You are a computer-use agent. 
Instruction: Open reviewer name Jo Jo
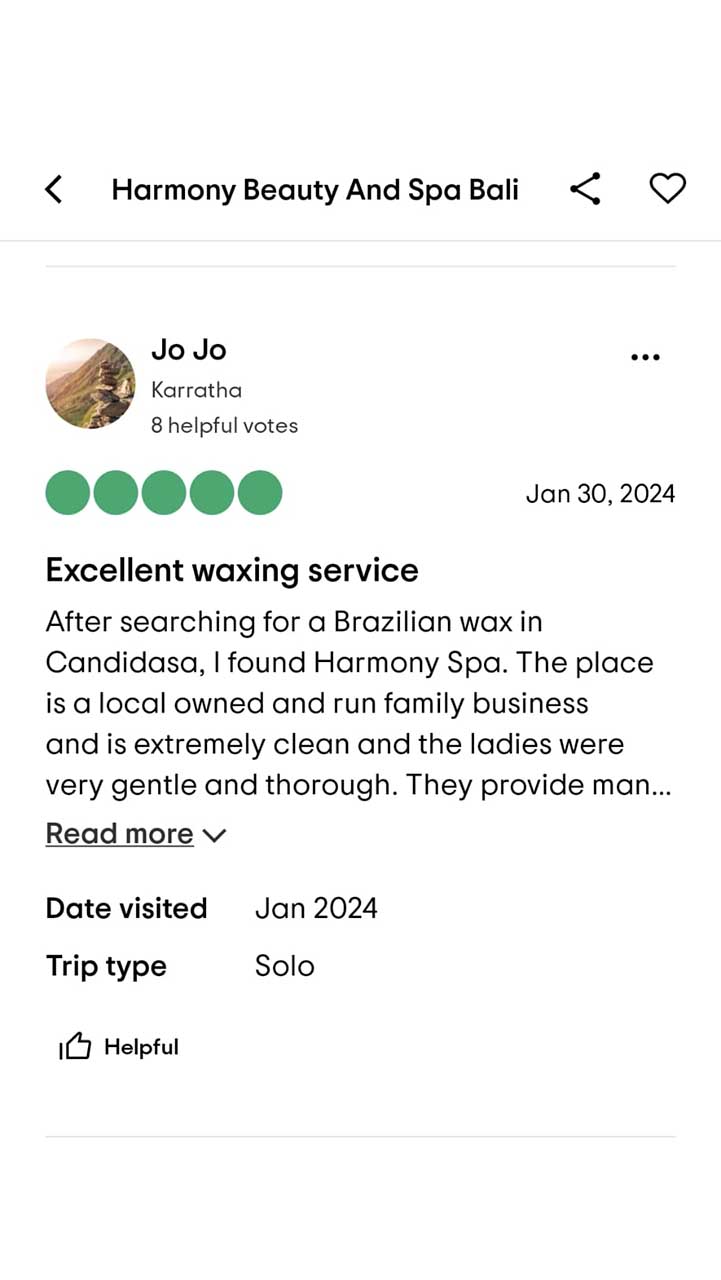pyautogui.click(x=189, y=350)
